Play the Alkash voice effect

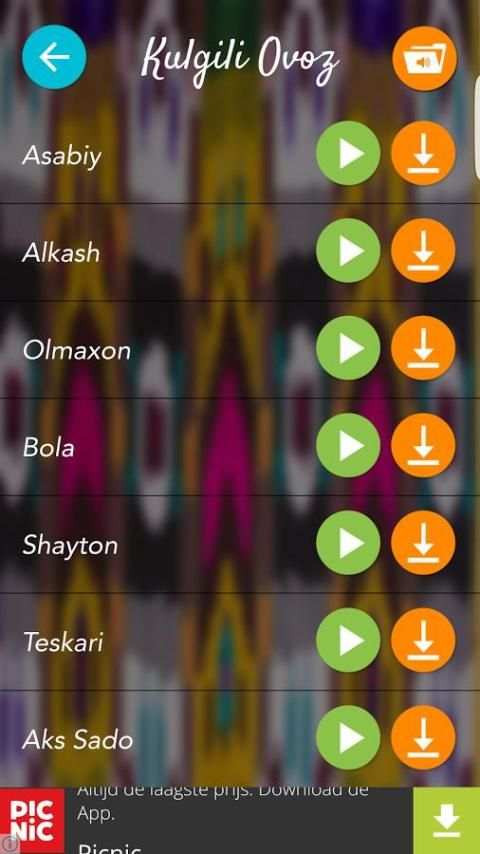348,251
